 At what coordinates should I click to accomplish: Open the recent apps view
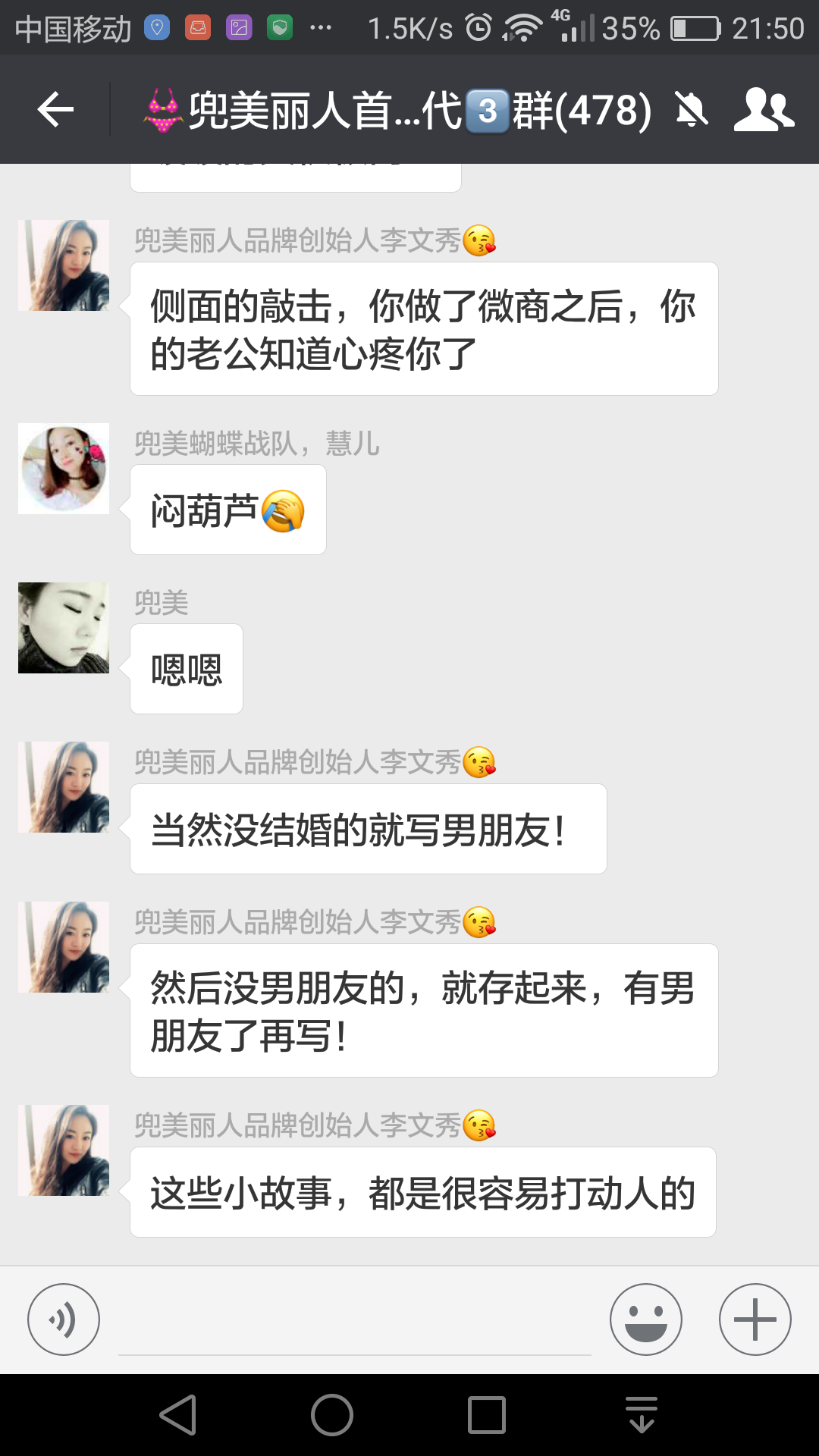487,1415
